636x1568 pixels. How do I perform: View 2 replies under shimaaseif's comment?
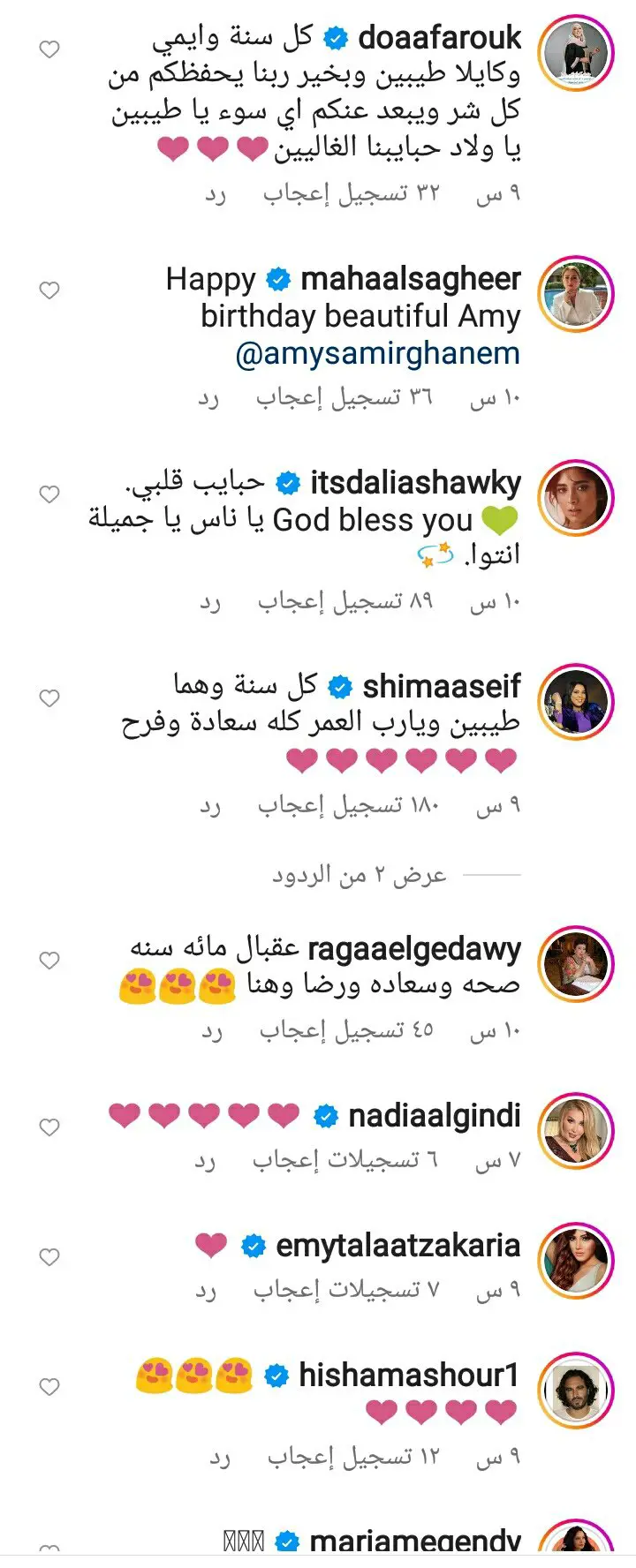coord(359,876)
